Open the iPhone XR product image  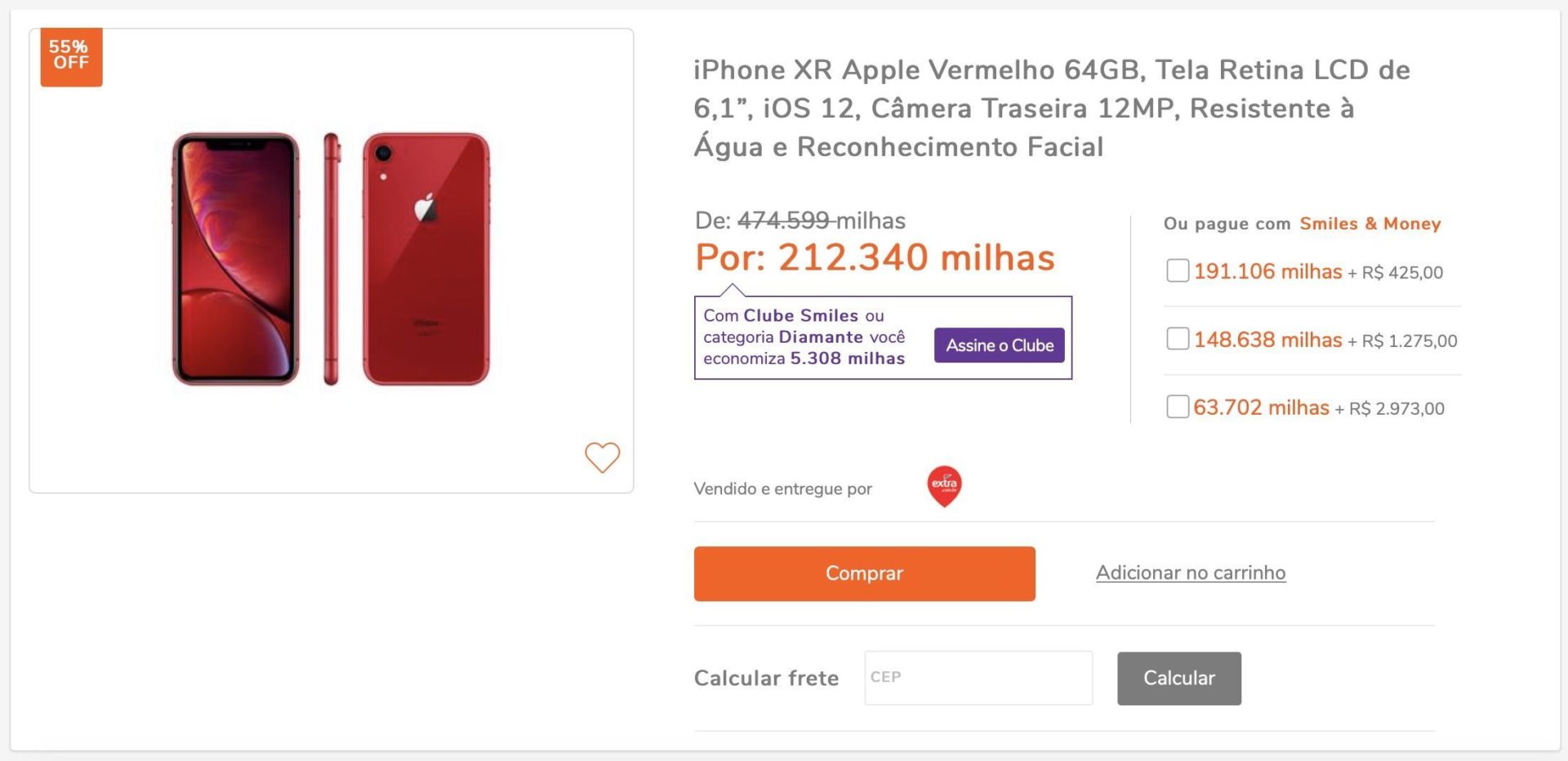[x=331, y=259]
